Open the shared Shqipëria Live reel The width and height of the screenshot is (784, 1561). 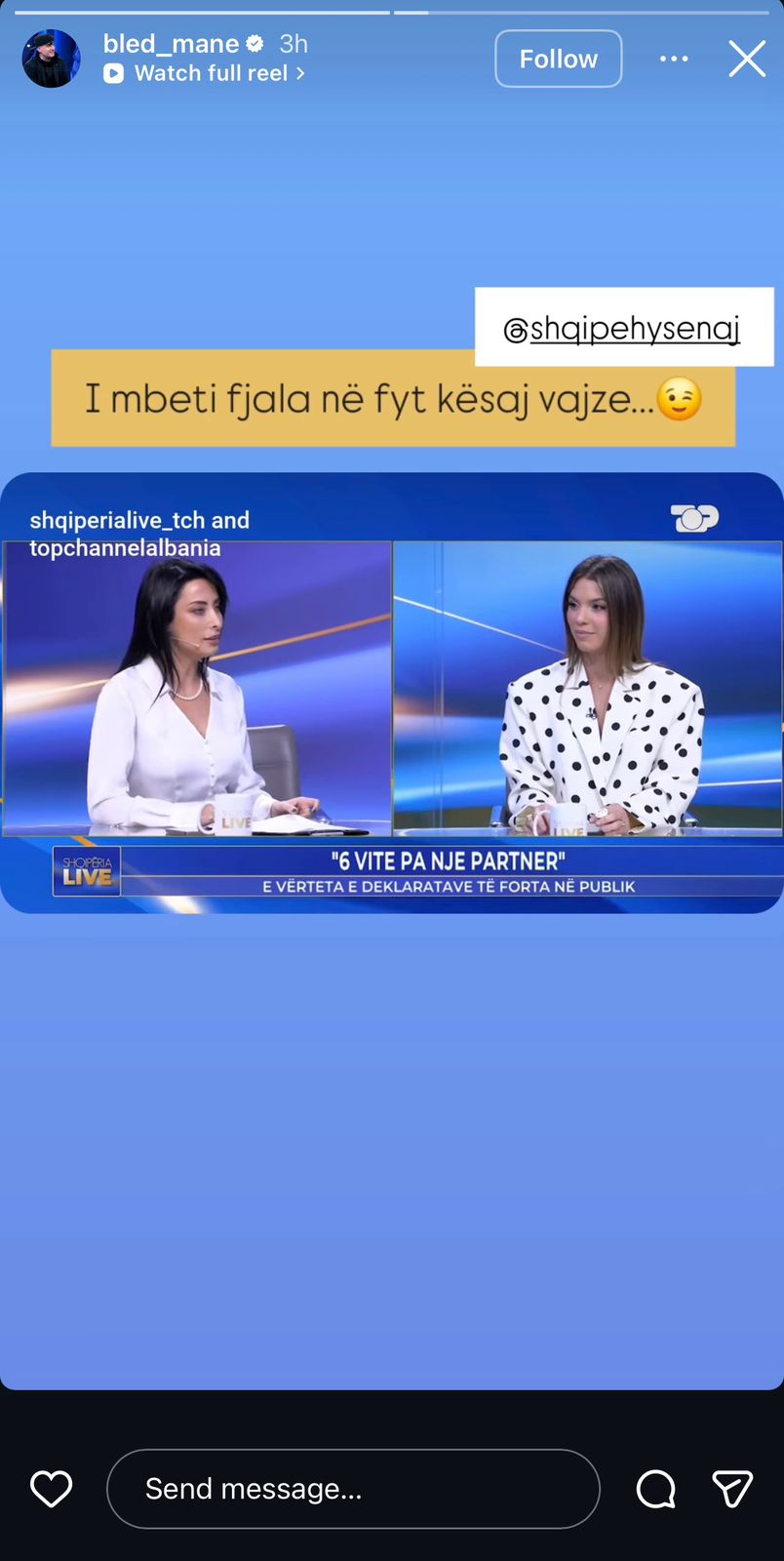tap(392, 693)
